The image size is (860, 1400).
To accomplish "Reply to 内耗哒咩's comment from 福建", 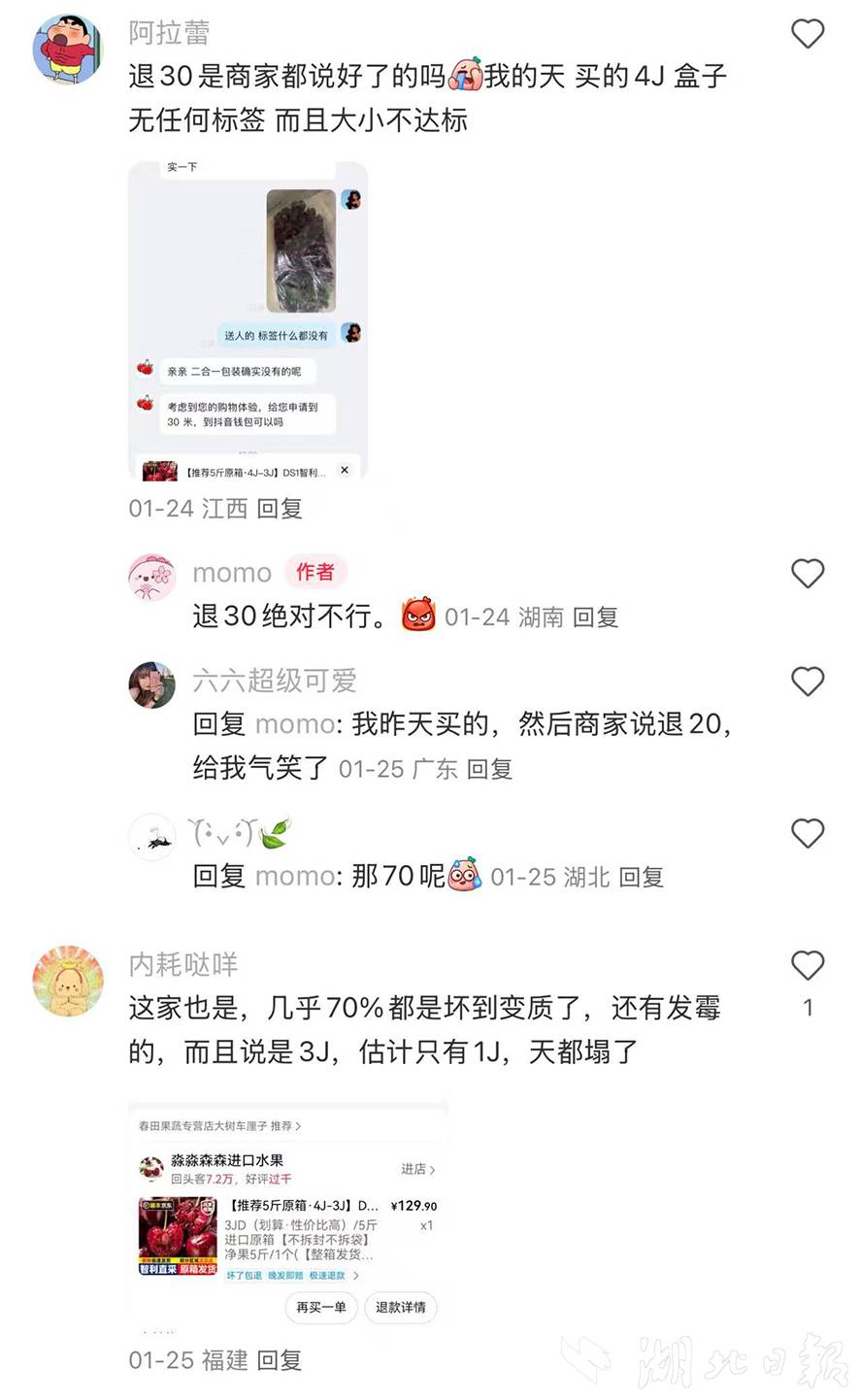I will pos(280,1361).
